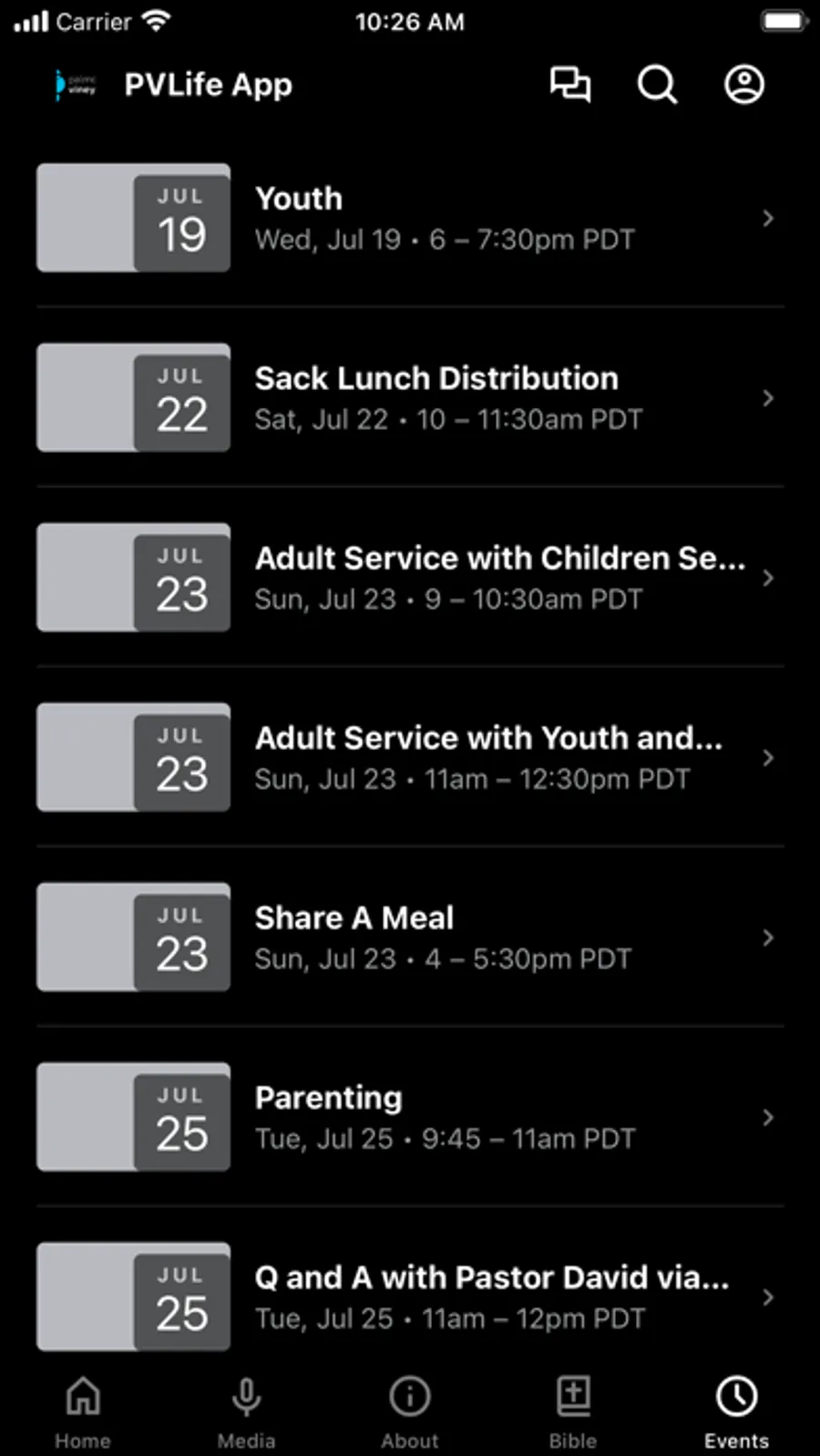Open the About tab
This screenshot has height=1456, width=820.
410,1410
